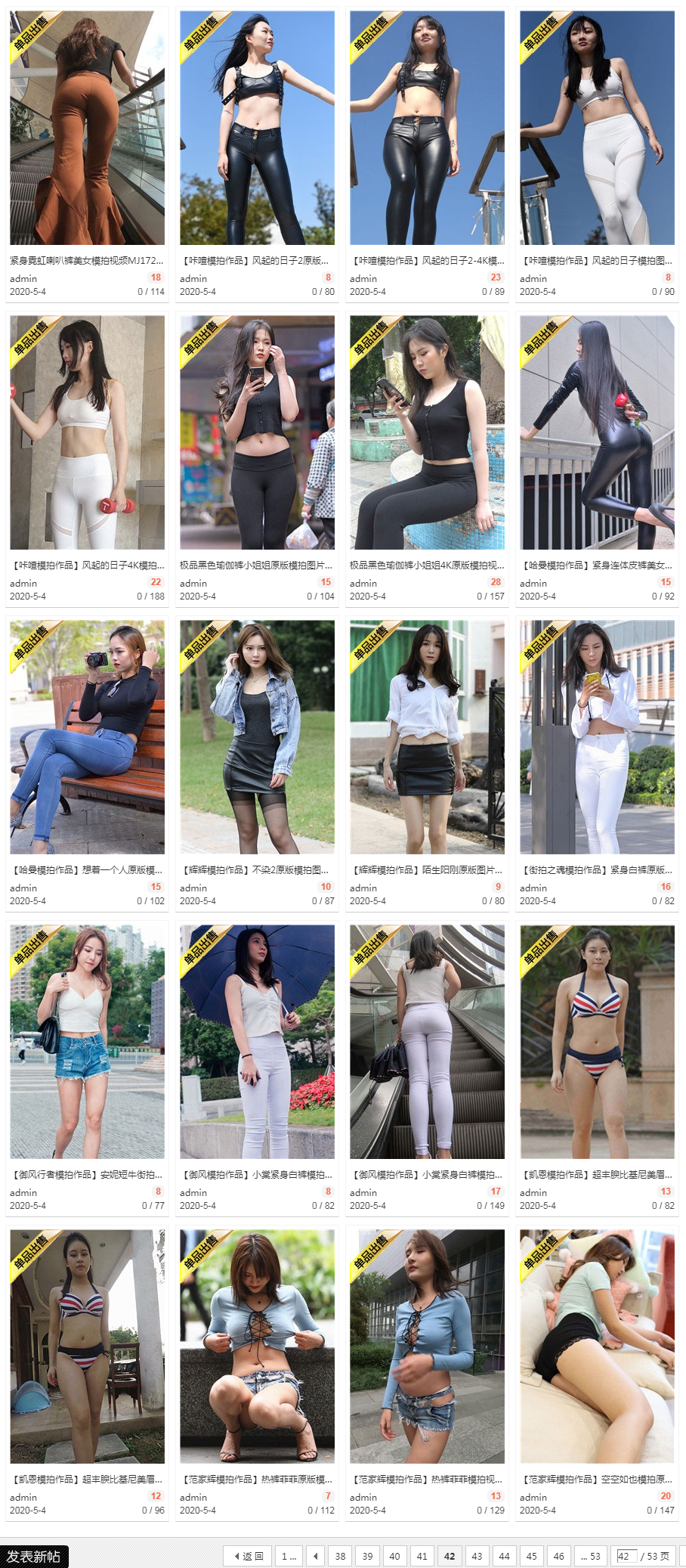
Task: Open the post 【御风行者模拍作品】安妮短牛街拍
Action: (86, 1174)
